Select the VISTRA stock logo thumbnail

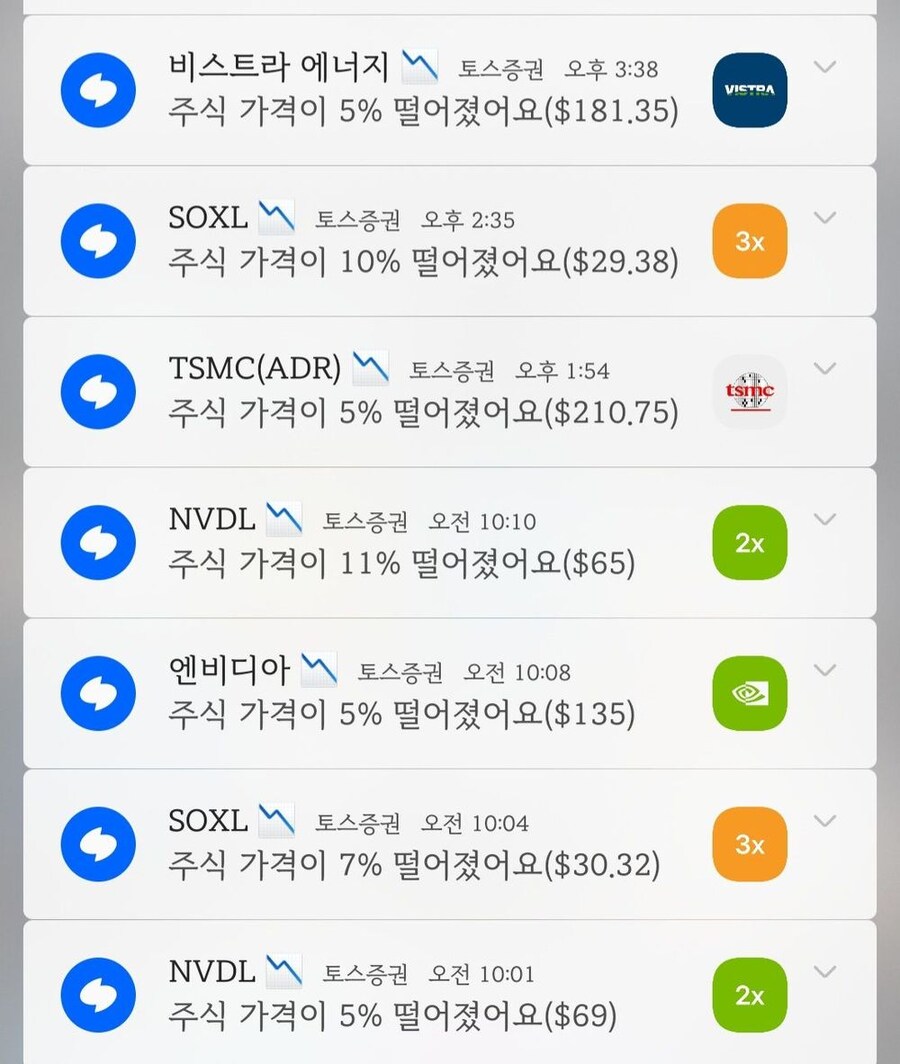747,89
